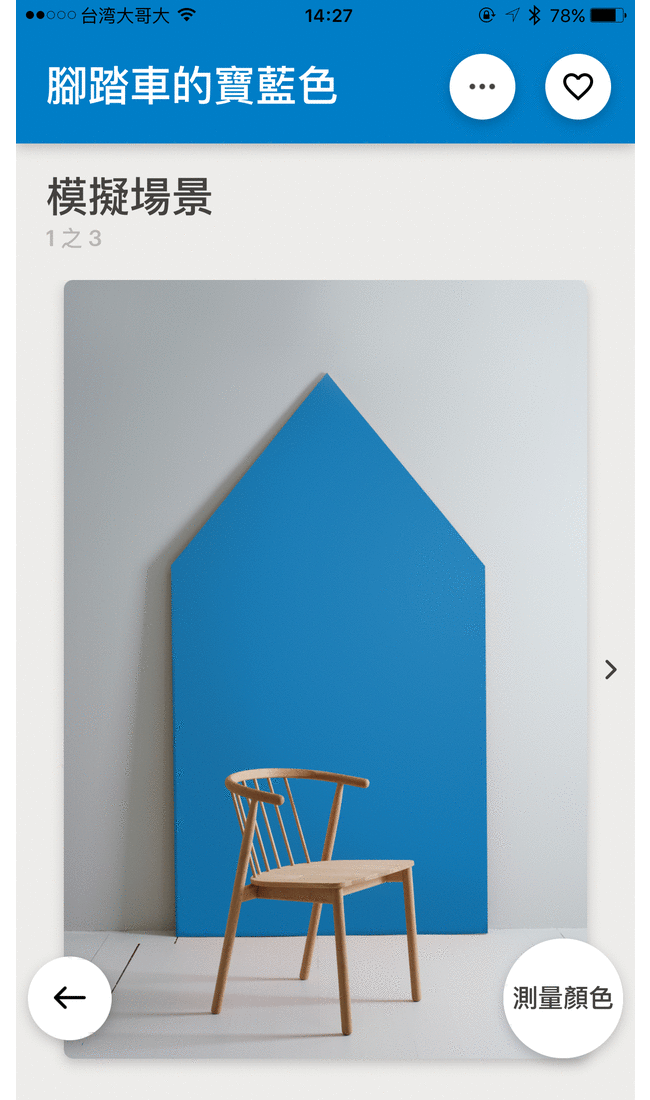Go back with the arrow button
650x1100 pixels.
(x=69, y=997)
